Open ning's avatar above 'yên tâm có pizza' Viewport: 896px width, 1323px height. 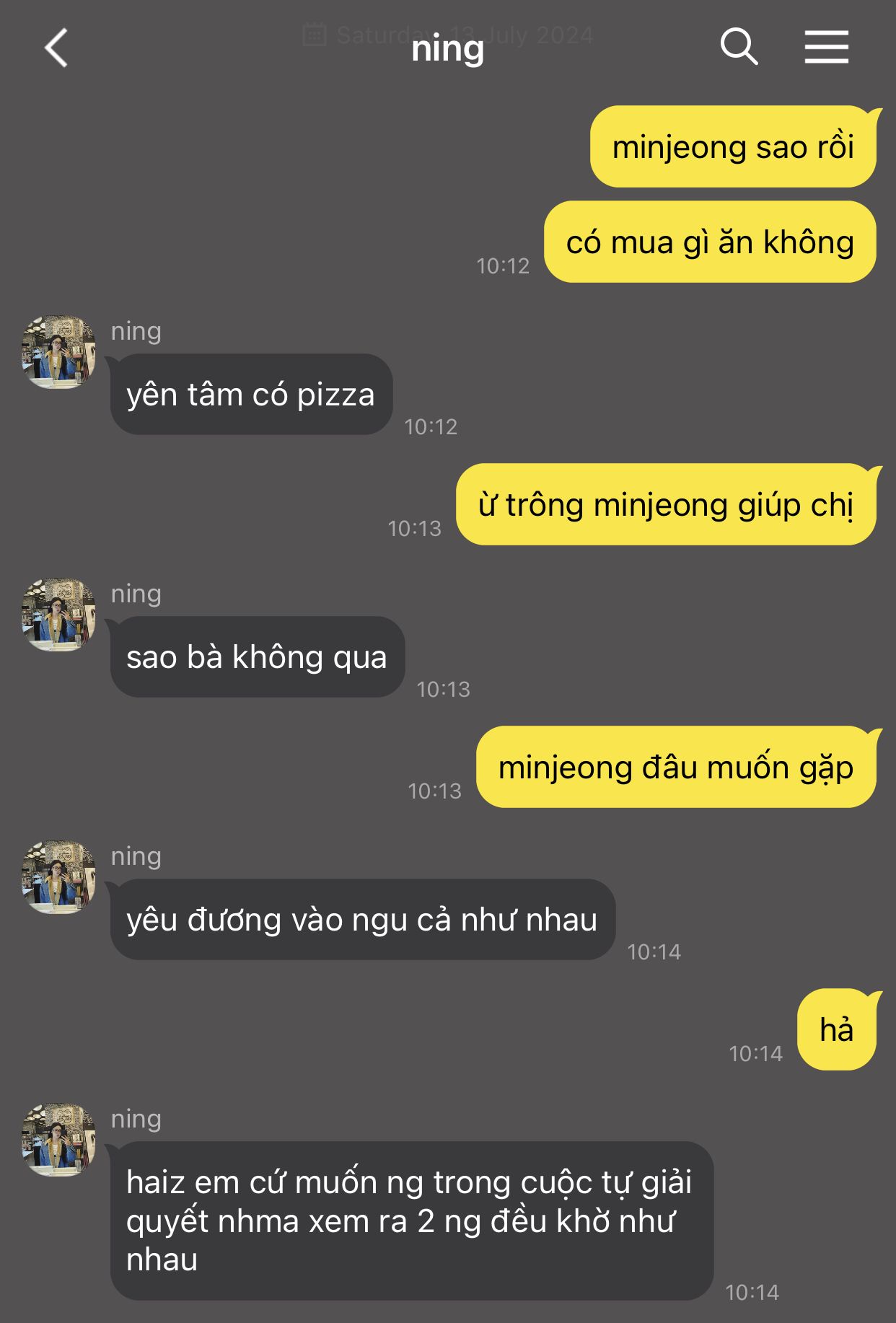pos(58,352)
